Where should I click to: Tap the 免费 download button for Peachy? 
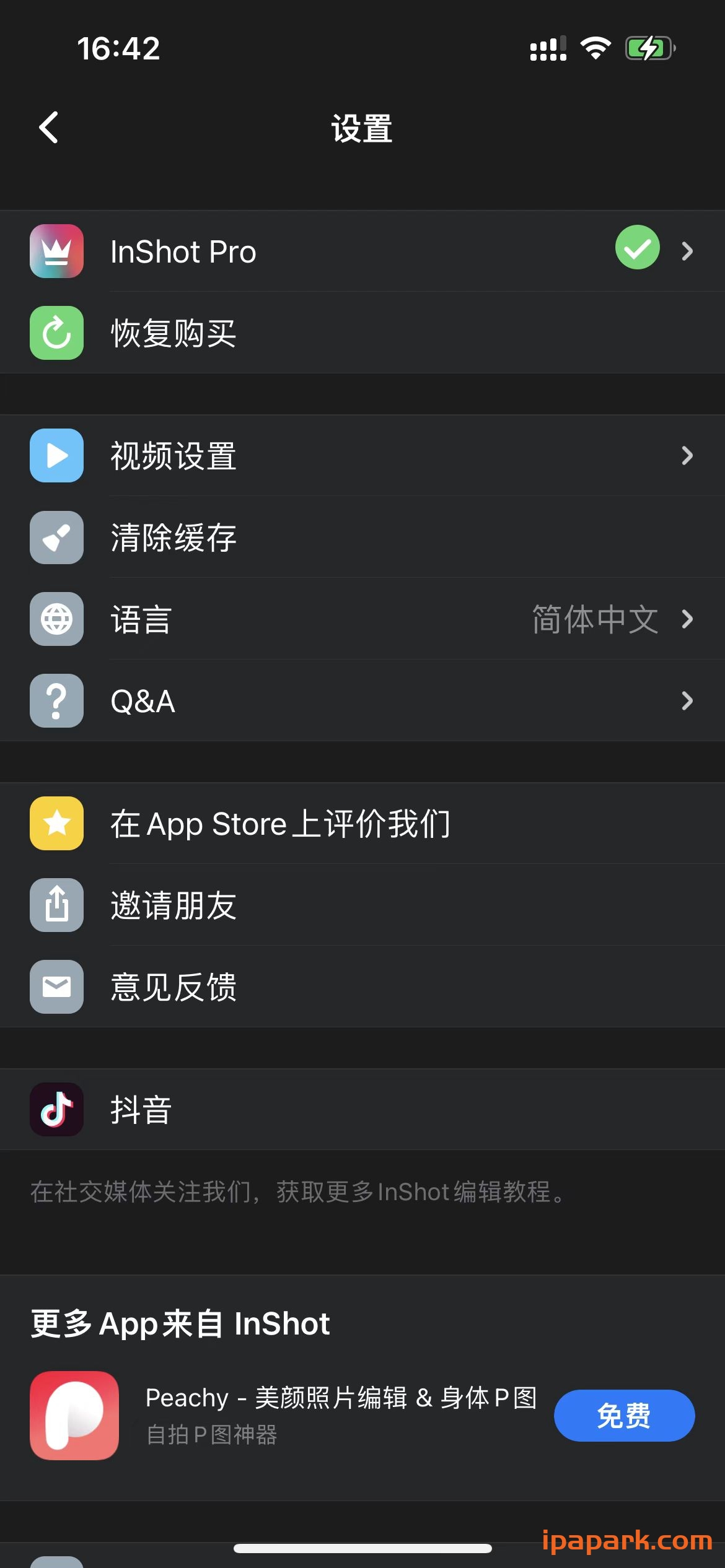624,1415
